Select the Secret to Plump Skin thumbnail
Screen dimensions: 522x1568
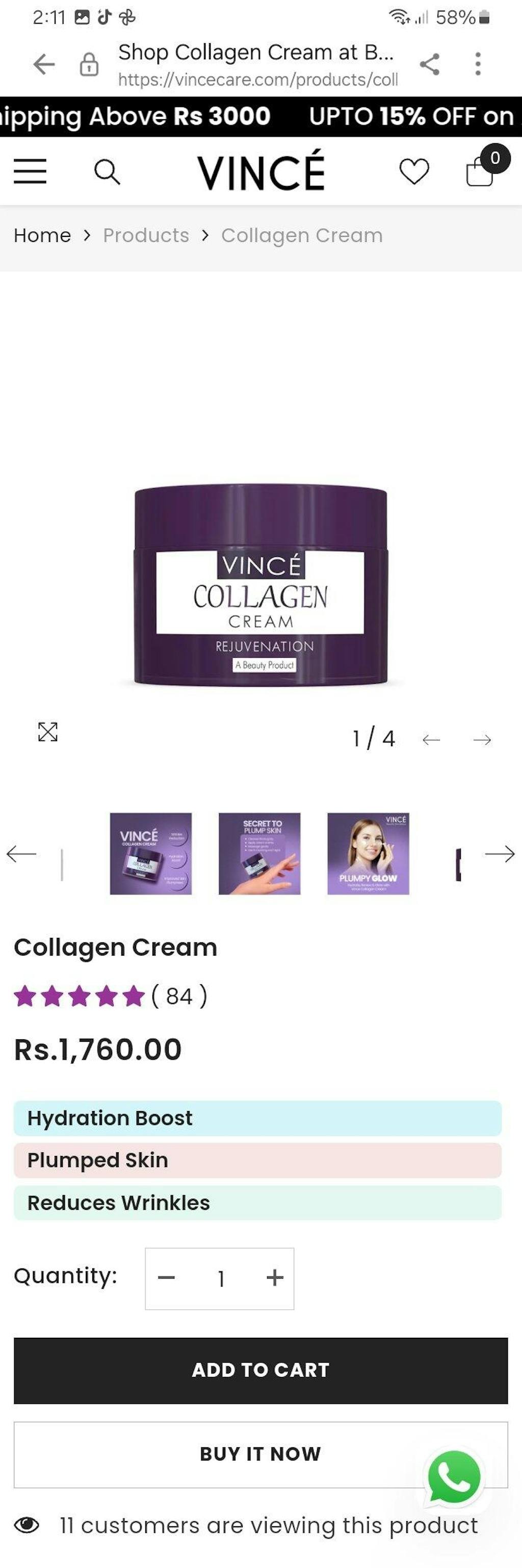[x=259, y=853]
